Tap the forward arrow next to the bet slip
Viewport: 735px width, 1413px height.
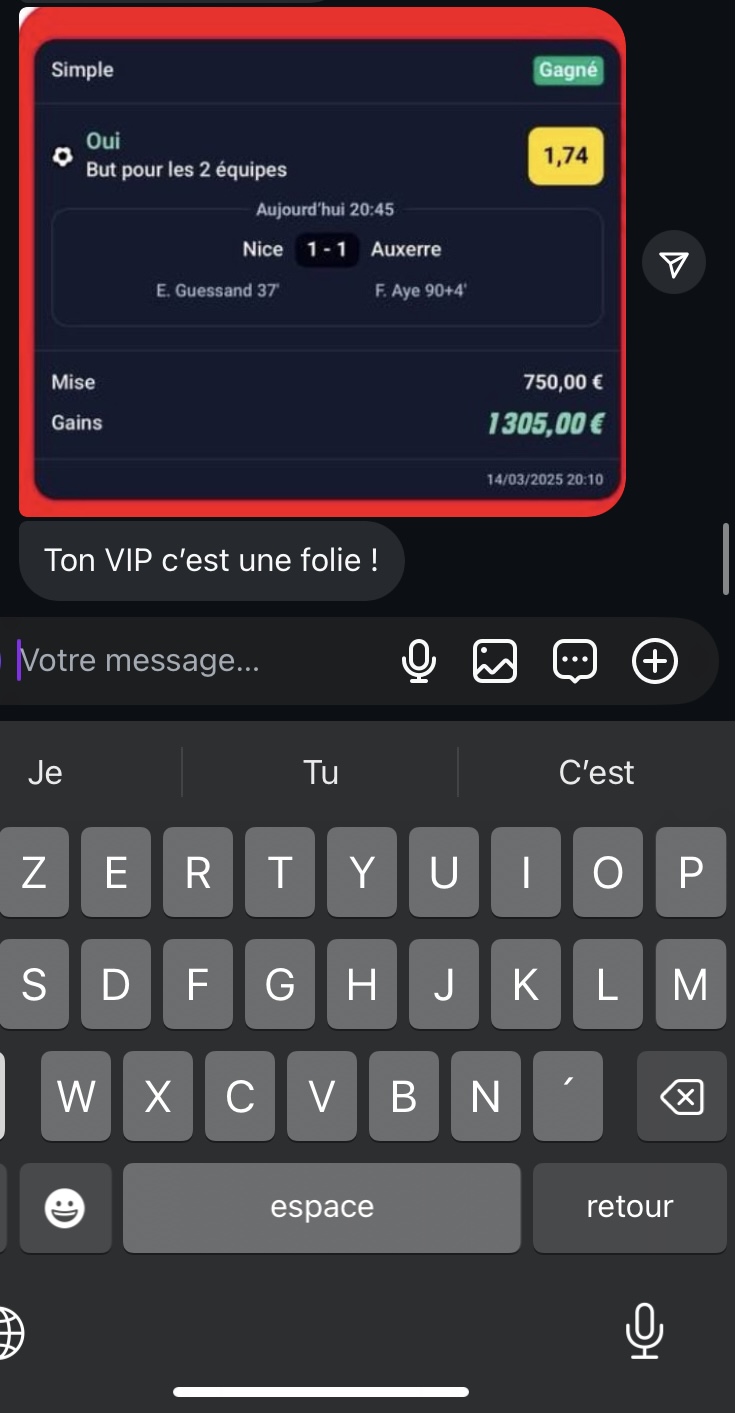[673, 262]
